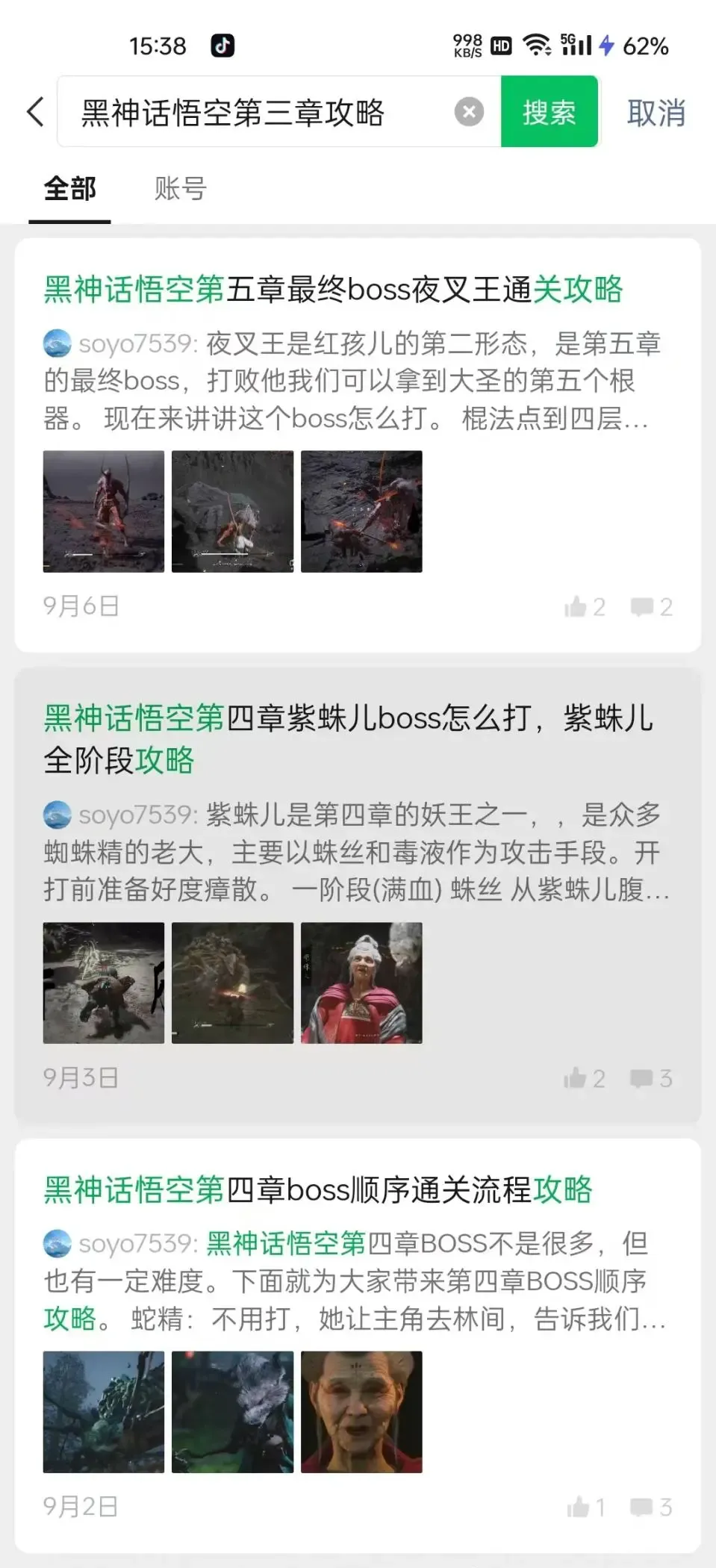Tap the Douyin logo in the status bar
Image resolution: width=716 pixels, height=1568 pixels.
tap(222, 46)
